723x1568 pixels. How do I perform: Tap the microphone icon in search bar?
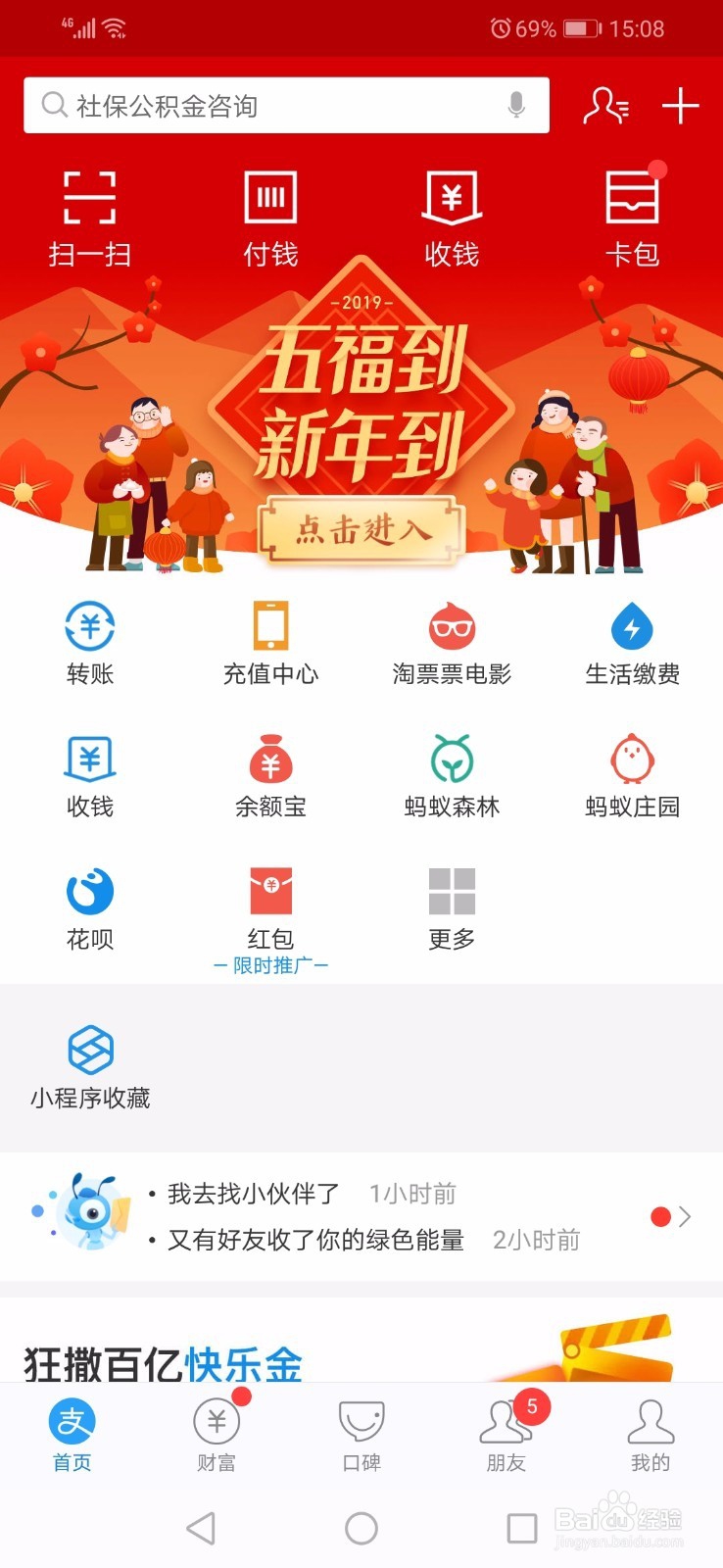[x=514, y=105]
